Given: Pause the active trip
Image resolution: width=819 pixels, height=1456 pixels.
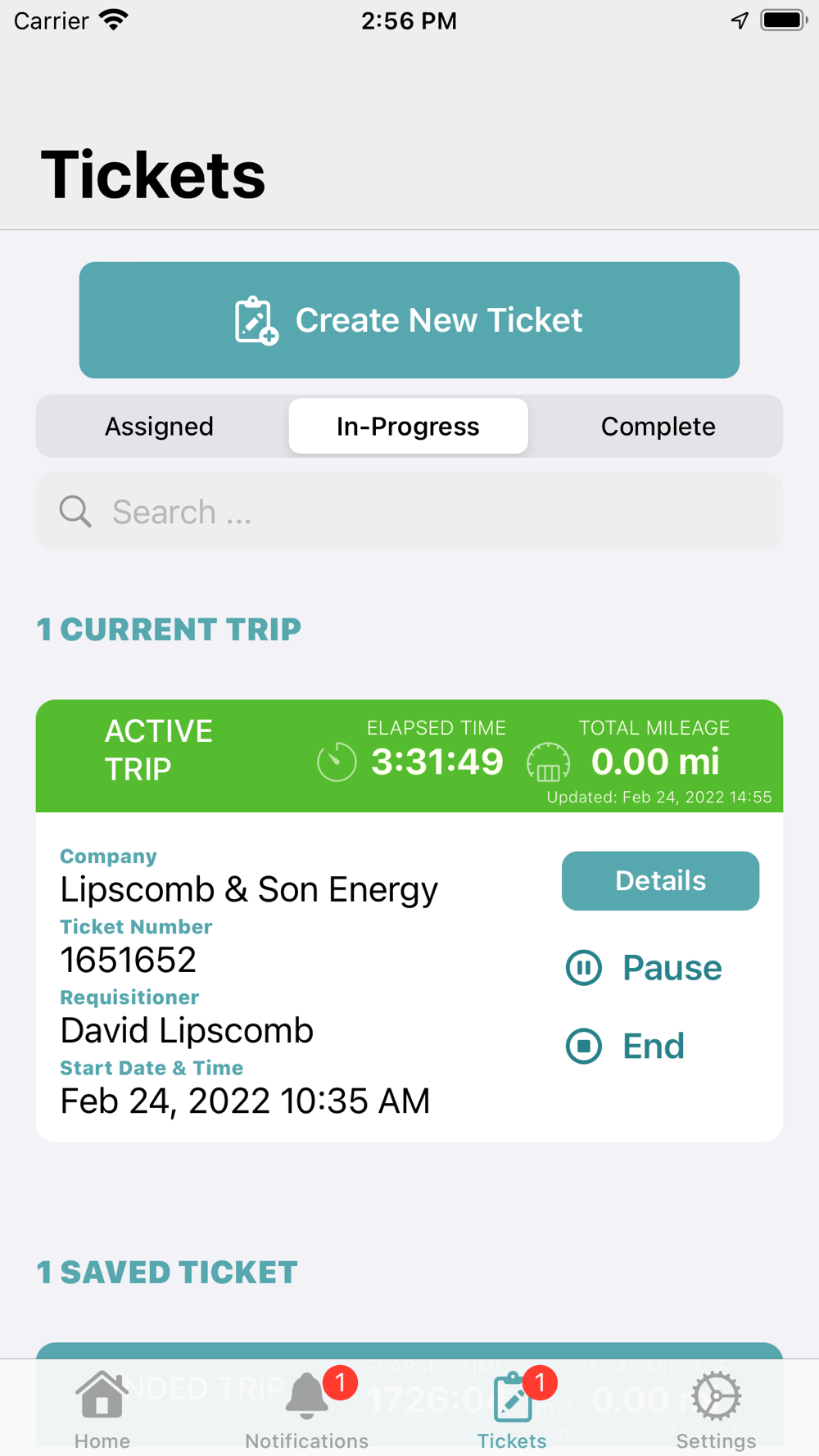Looking at the screenshot, I should tap(644, 968).
